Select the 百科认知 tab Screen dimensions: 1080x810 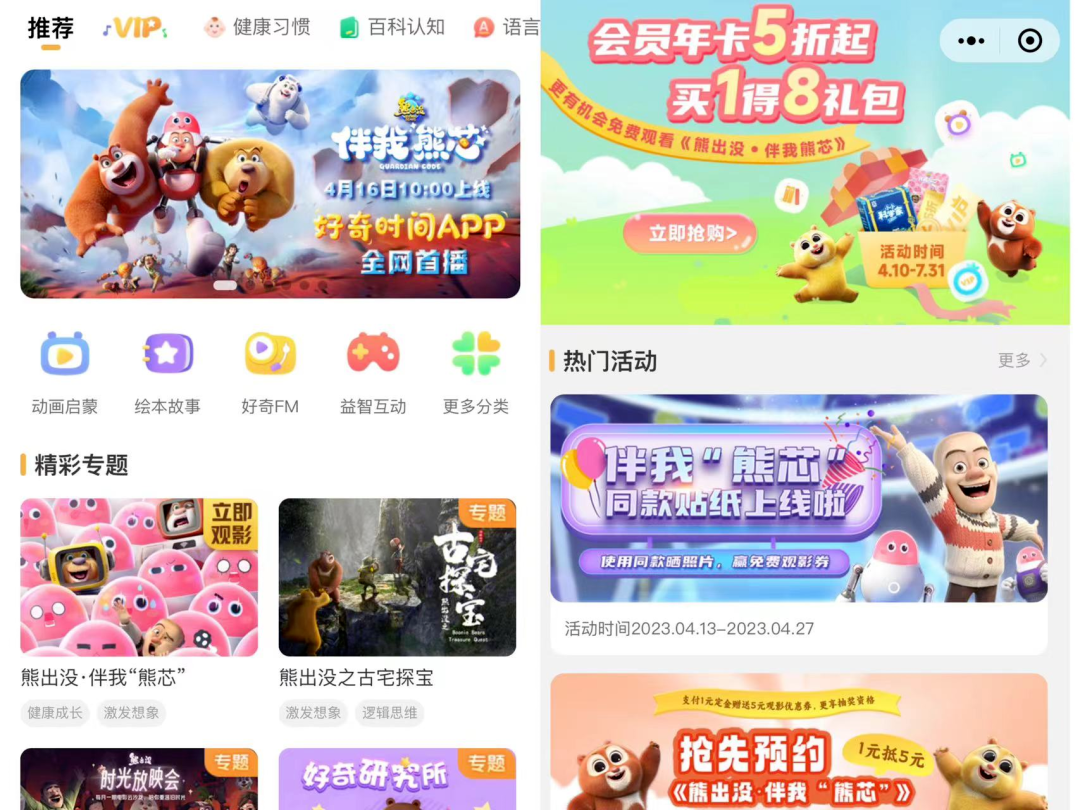pyautogui.click(x=392, y=27)
